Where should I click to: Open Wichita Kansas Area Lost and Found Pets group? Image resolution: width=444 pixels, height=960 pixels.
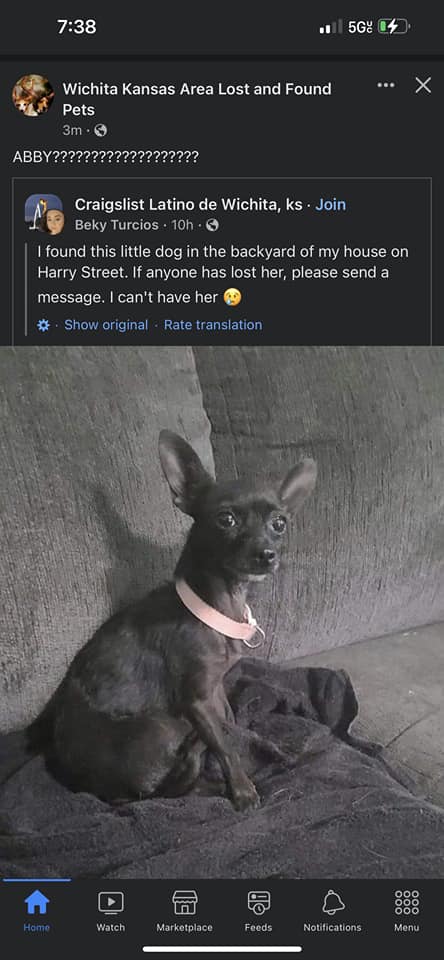[x=197, y=99]
